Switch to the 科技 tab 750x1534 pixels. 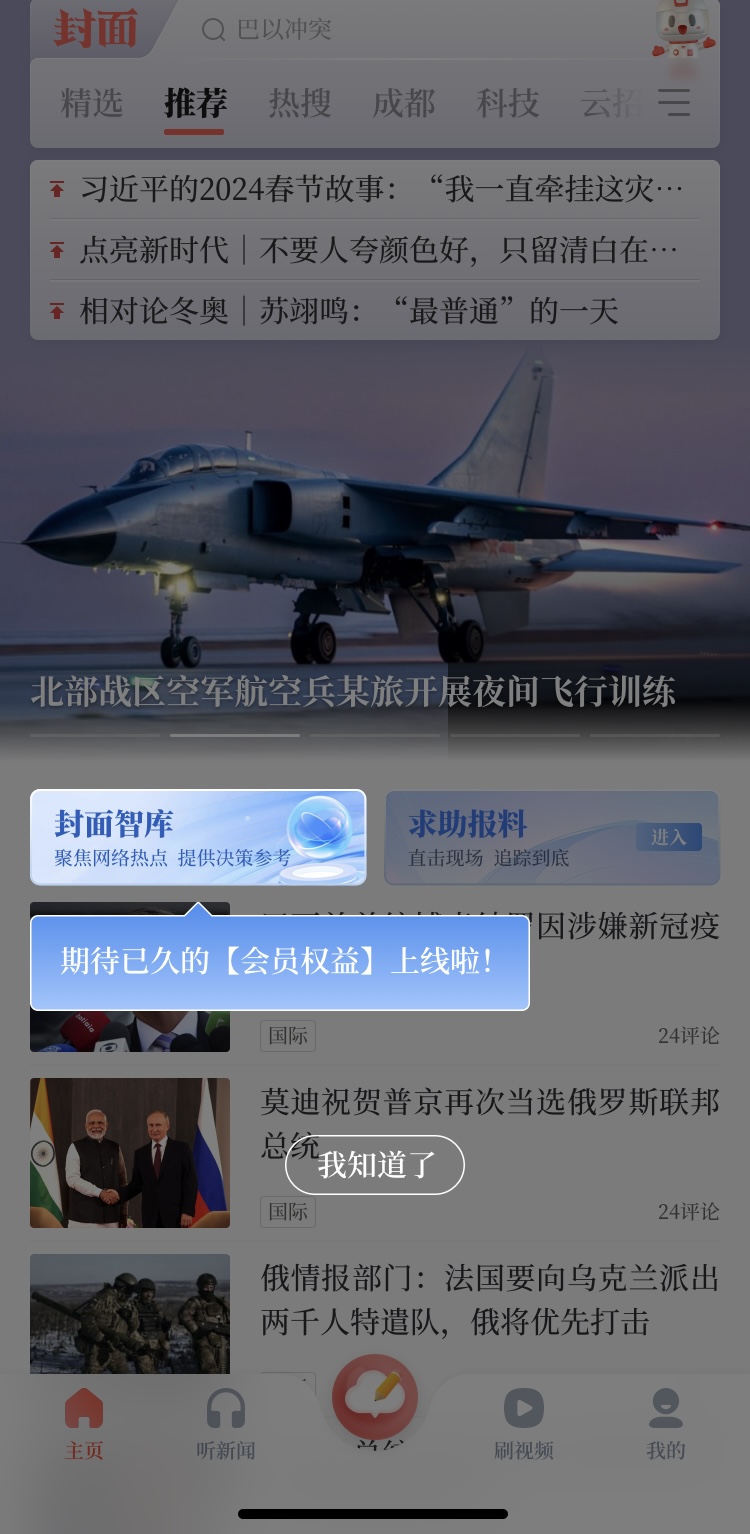(x=508, y=103)
